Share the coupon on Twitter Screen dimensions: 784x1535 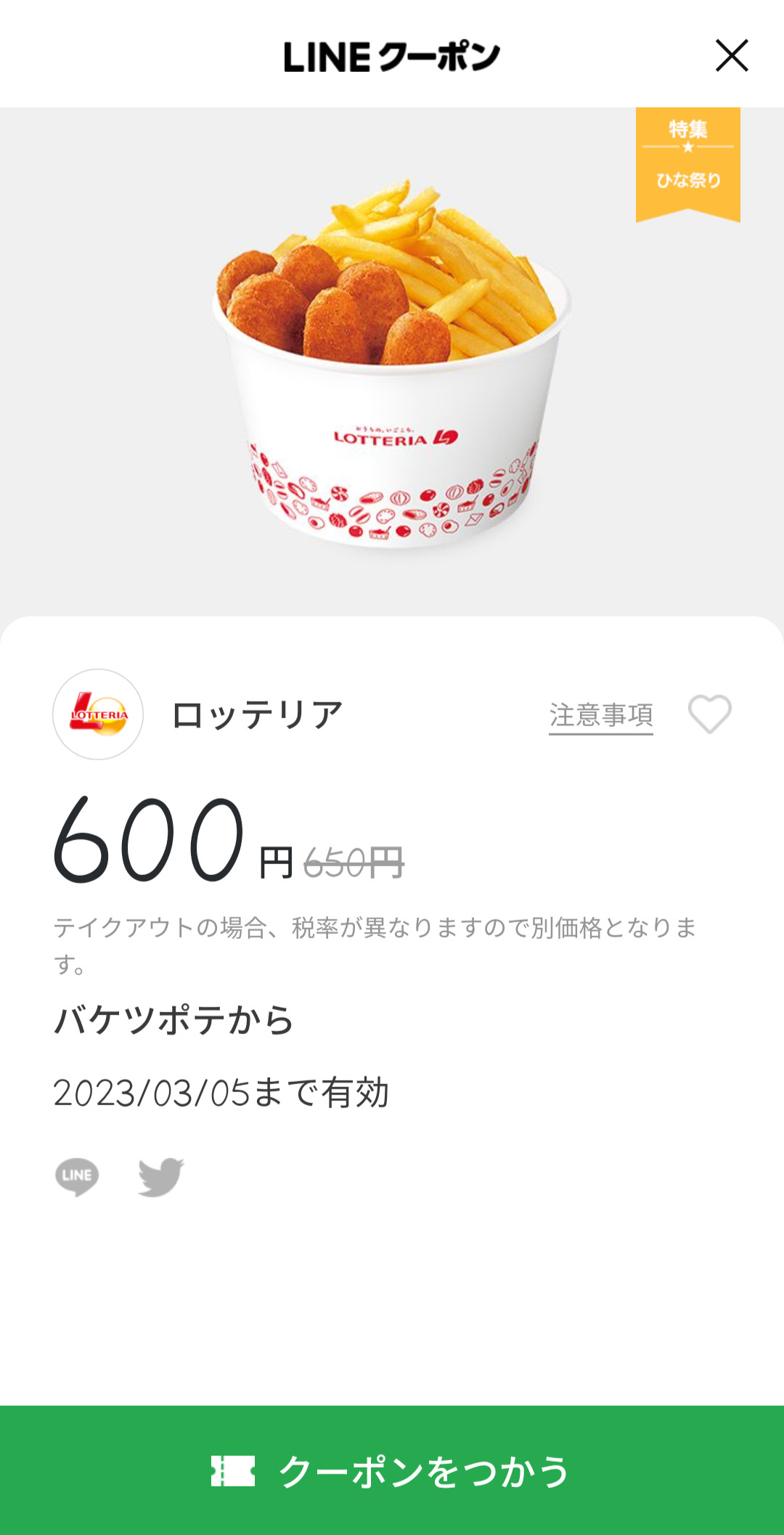coord(160,1176)
